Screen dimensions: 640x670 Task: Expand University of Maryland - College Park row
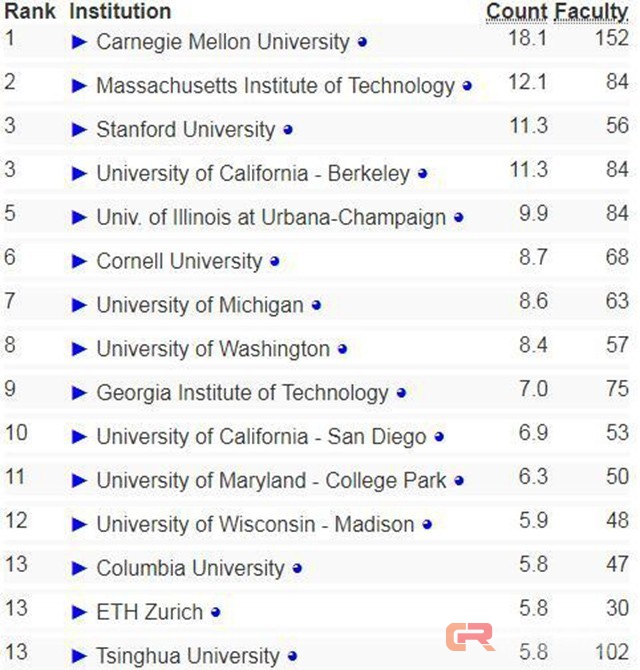pyautogui.click(x=80, y=481)
